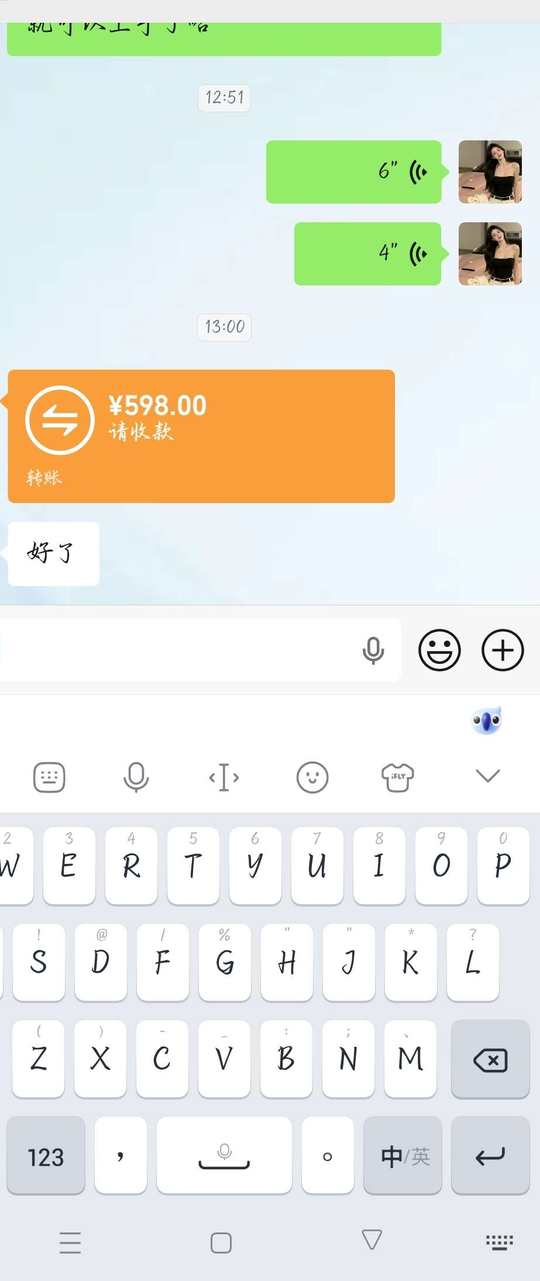540x1281 pixels.
Task: Open the ¥598.00 transfer card
Action: pyautogui.click(x=201, y=436)
